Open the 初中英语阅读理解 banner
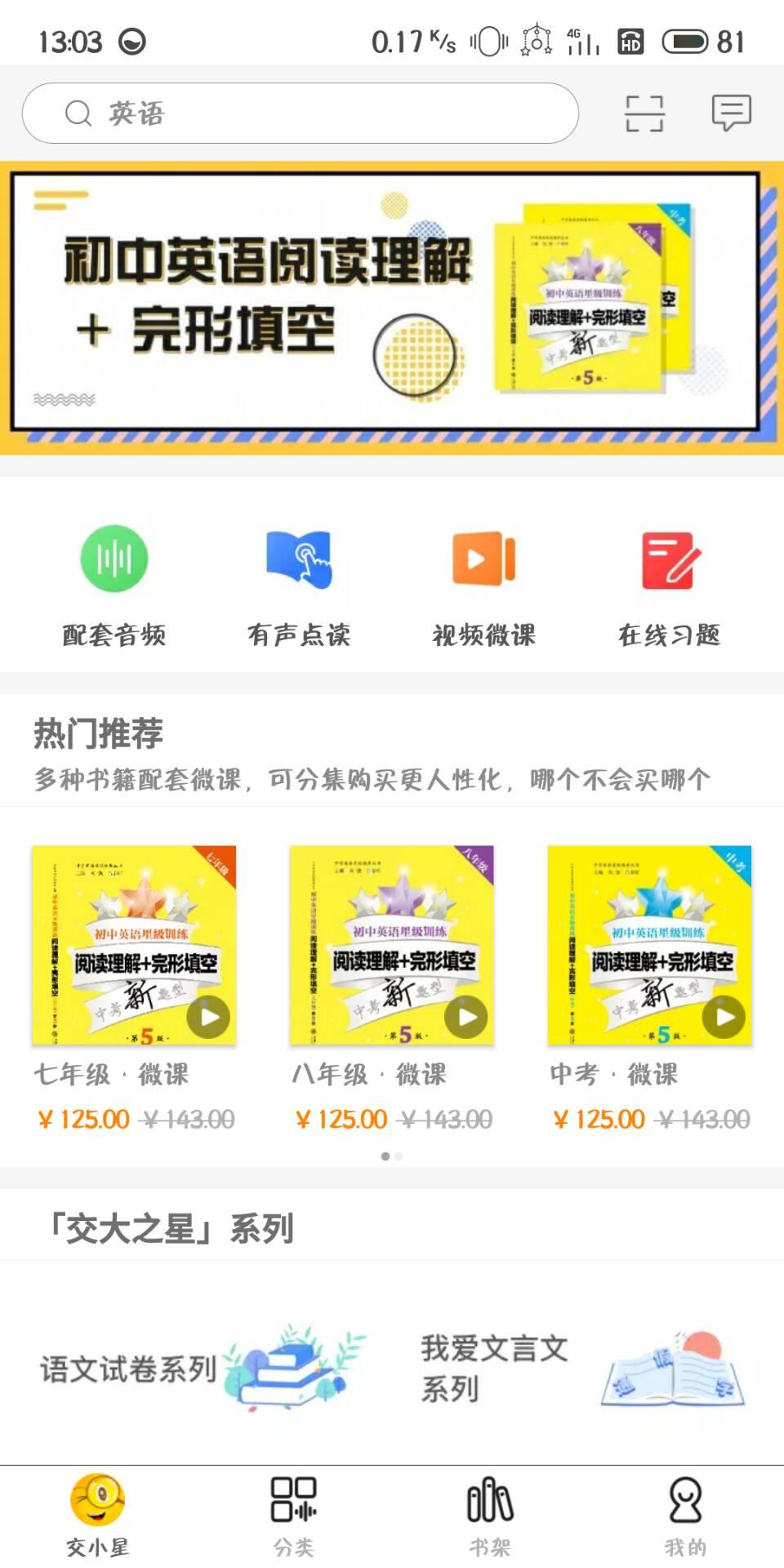 point(390,304)
